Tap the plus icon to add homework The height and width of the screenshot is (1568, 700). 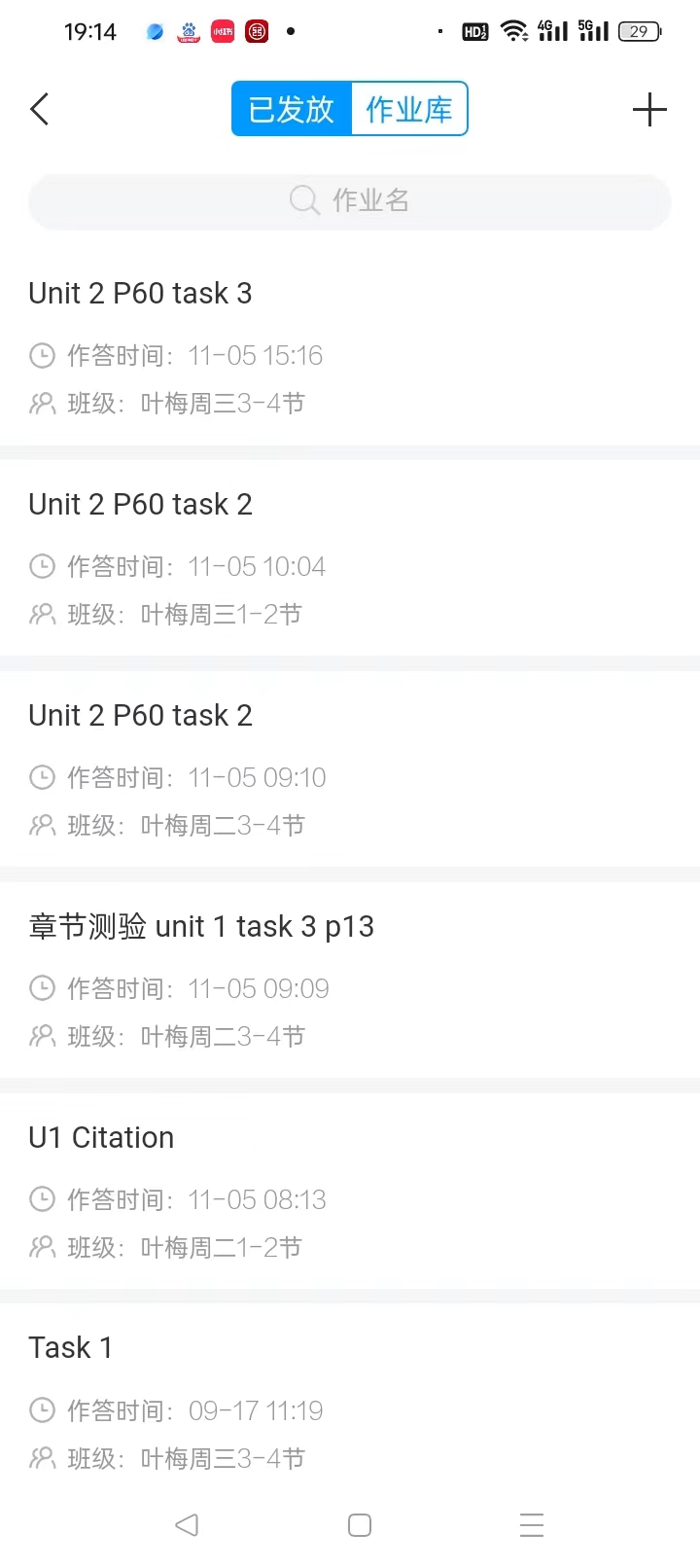point(649,109)
